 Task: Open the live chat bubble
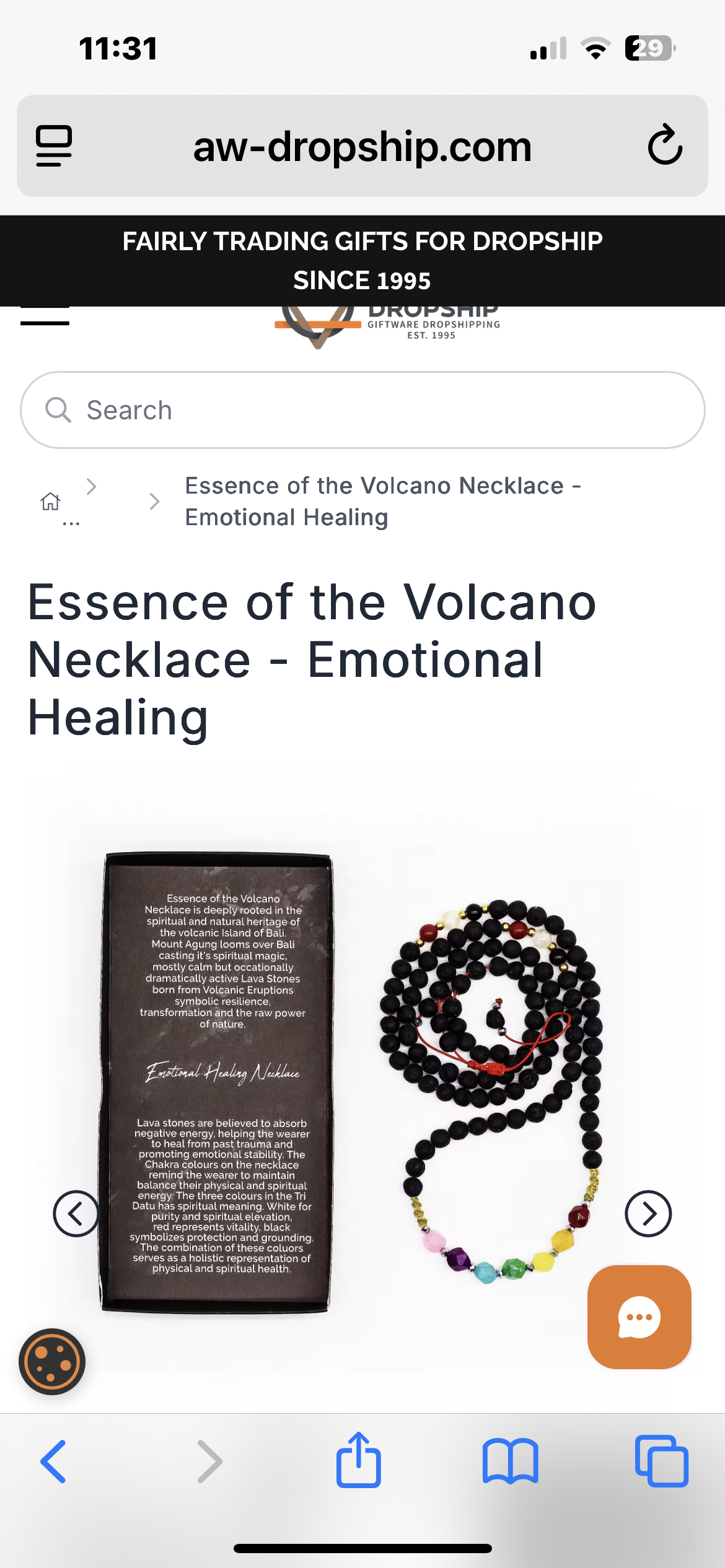point(639,1317)
